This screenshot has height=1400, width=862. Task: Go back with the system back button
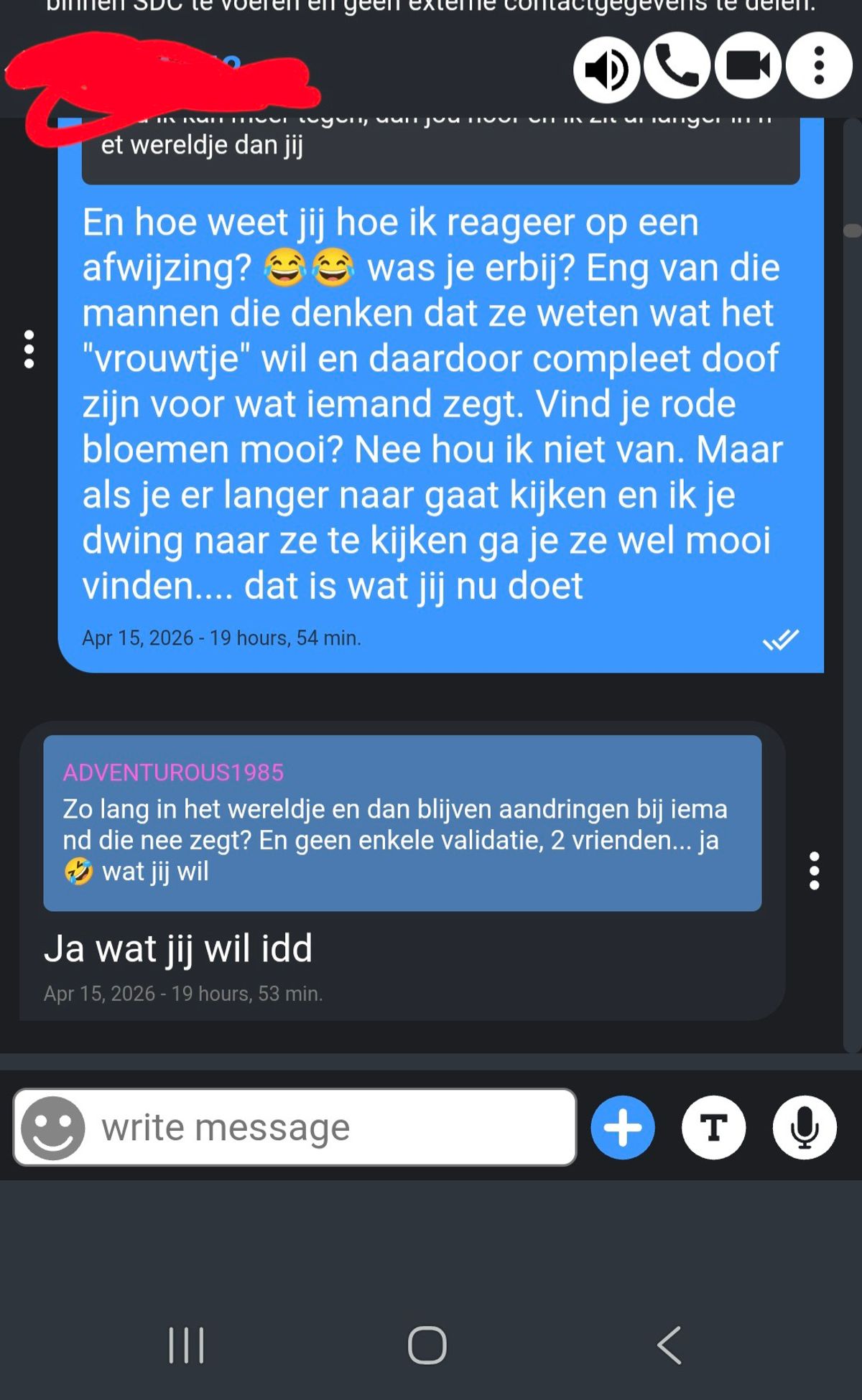[x=669, y=1345]
